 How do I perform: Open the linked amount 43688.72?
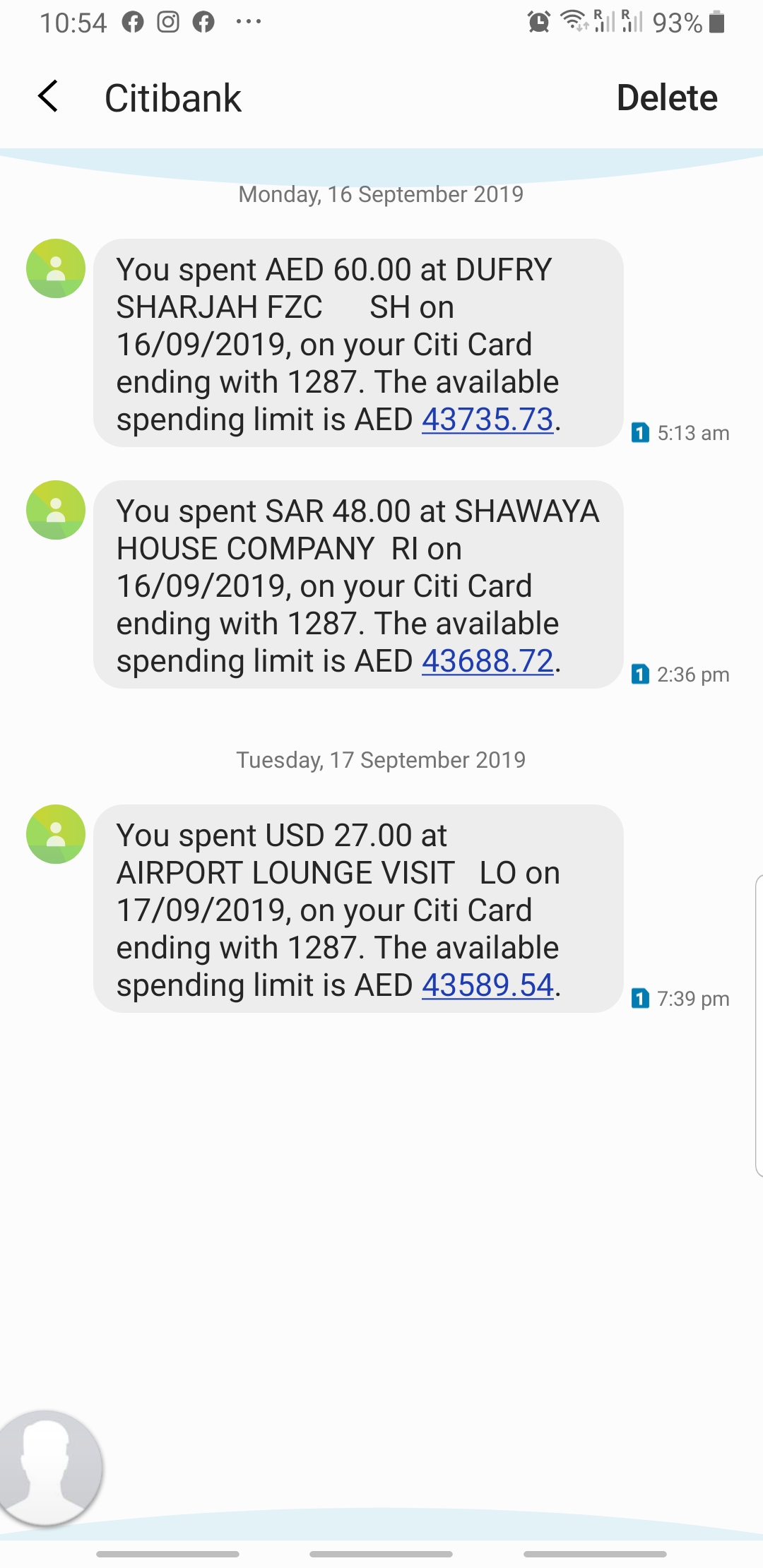point(487,661)
